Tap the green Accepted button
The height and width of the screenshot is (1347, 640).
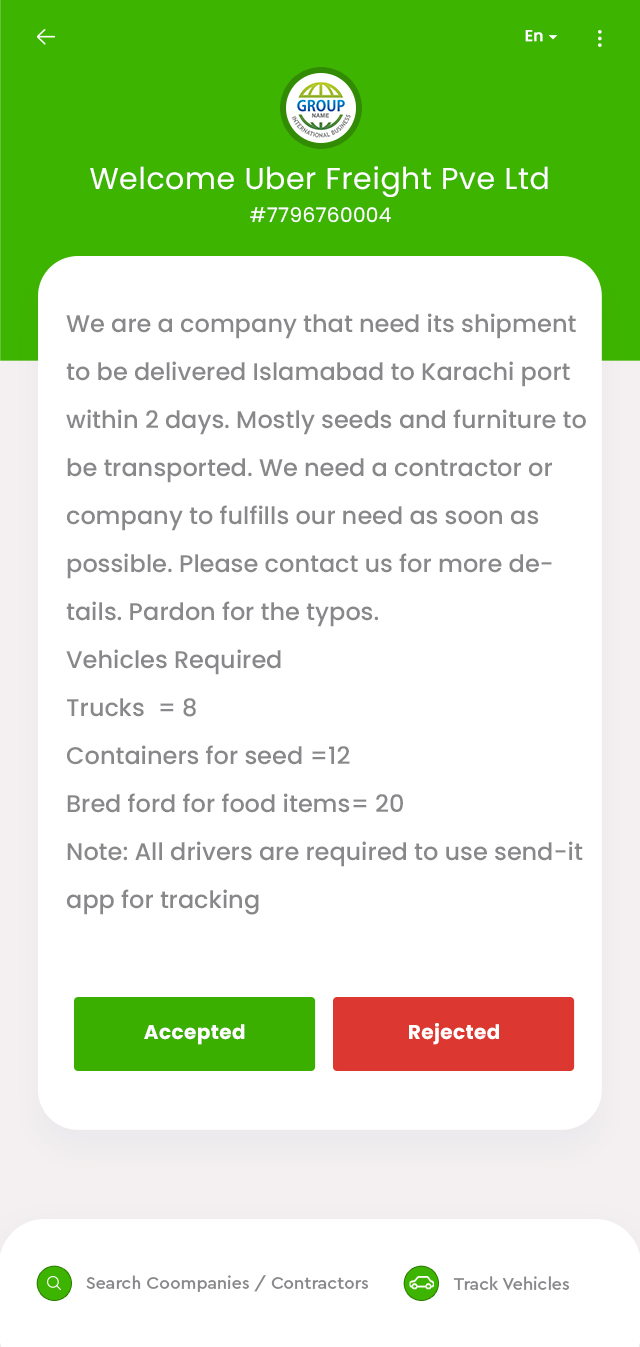pos(194,1033)
